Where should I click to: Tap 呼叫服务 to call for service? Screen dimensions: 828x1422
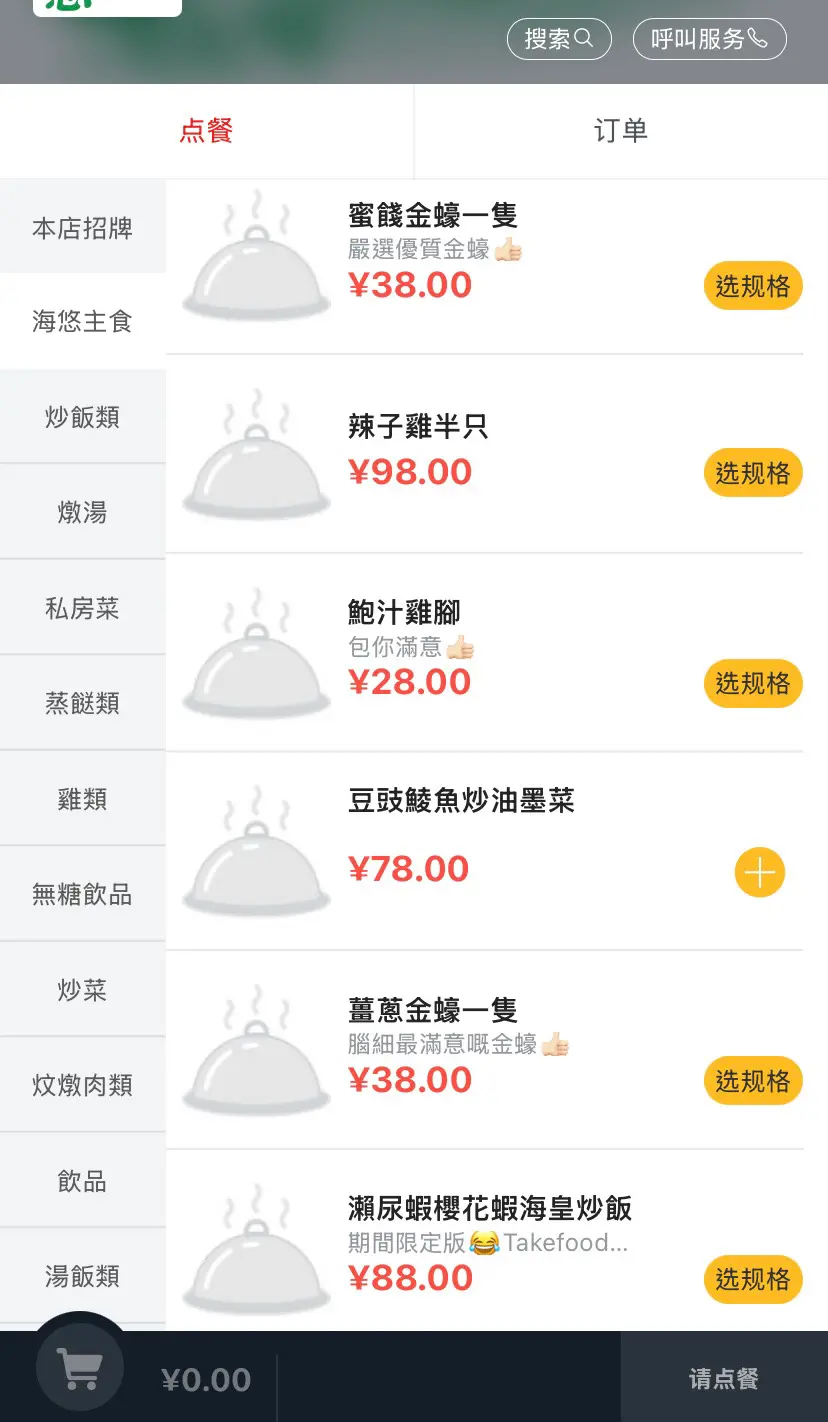[710, 39]
